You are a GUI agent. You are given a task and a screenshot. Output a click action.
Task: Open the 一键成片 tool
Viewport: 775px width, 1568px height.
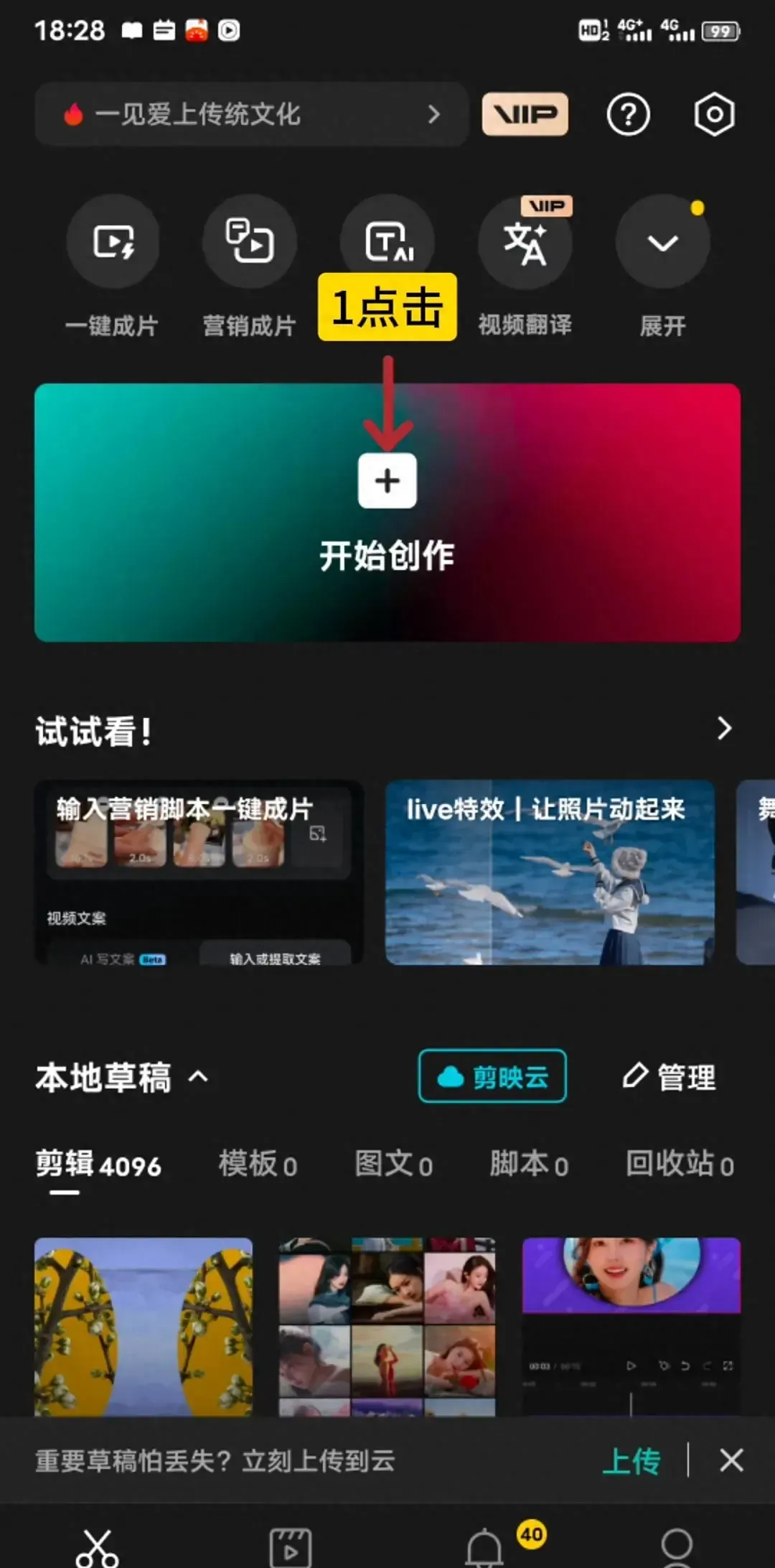[x=113, y=242]
